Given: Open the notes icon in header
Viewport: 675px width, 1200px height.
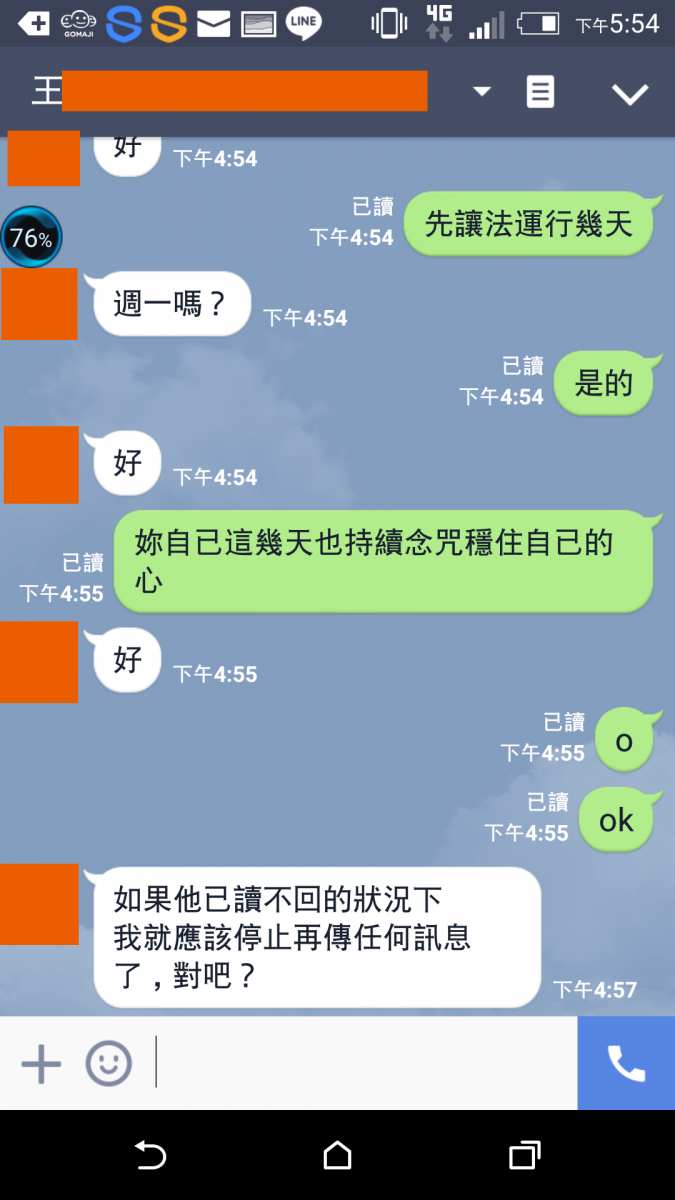Looking at the screenshot, I should pos(540,92).
